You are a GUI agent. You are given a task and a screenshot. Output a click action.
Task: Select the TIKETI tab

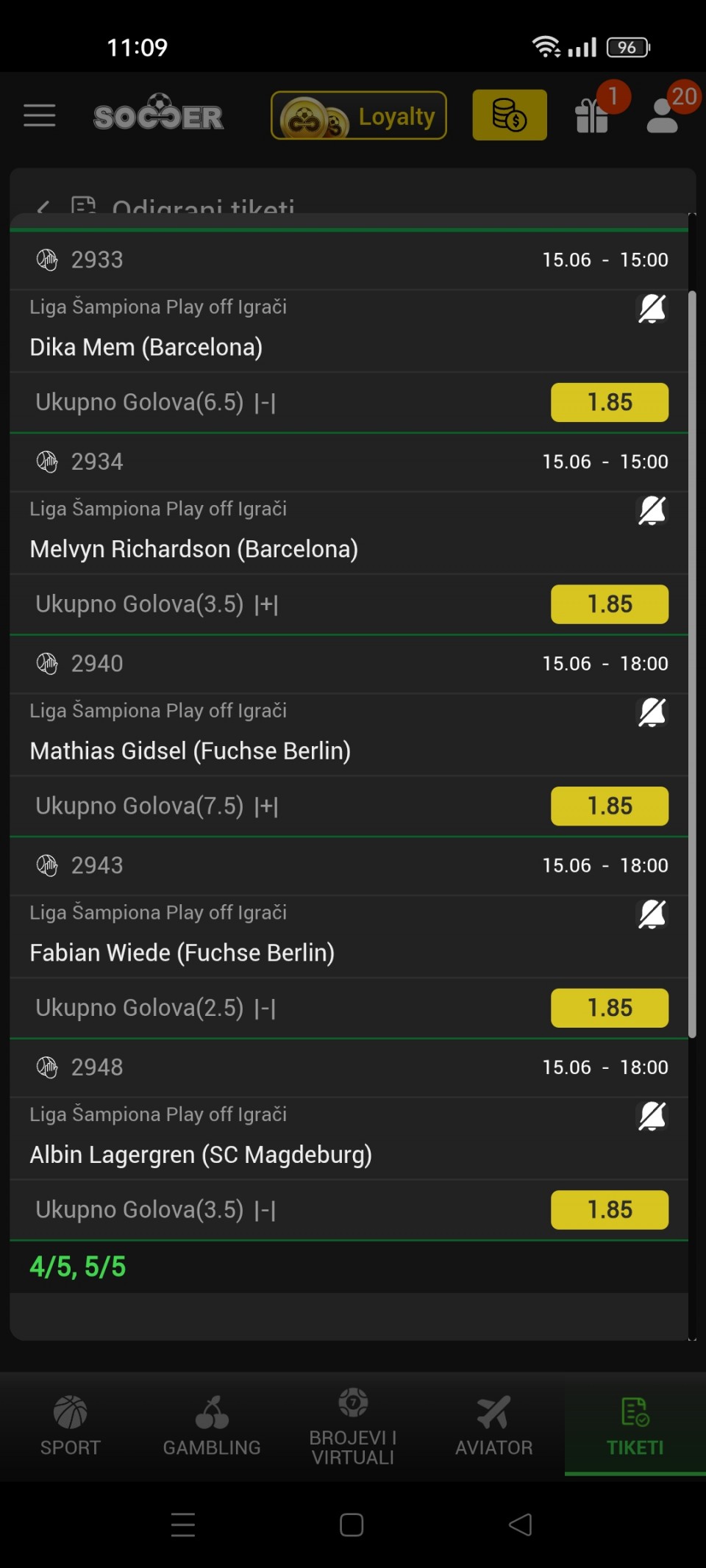635,1425
